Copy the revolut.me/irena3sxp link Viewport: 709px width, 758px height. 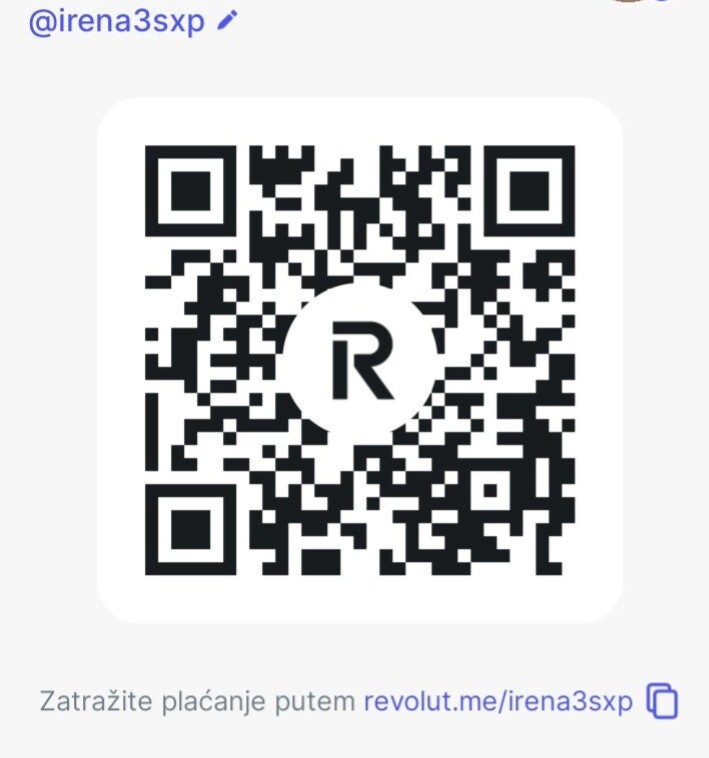tap(662, 701)
